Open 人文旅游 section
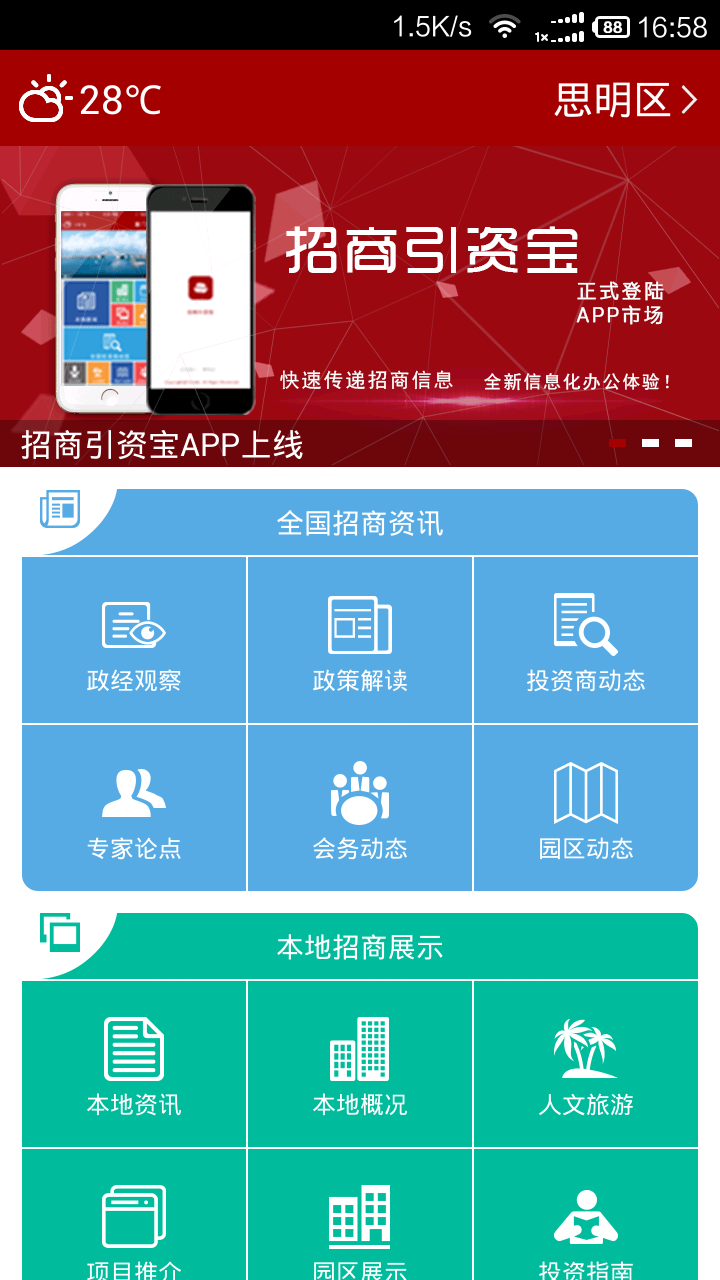The height and width of the screenshot is (1280, 720). (586, 1064)
